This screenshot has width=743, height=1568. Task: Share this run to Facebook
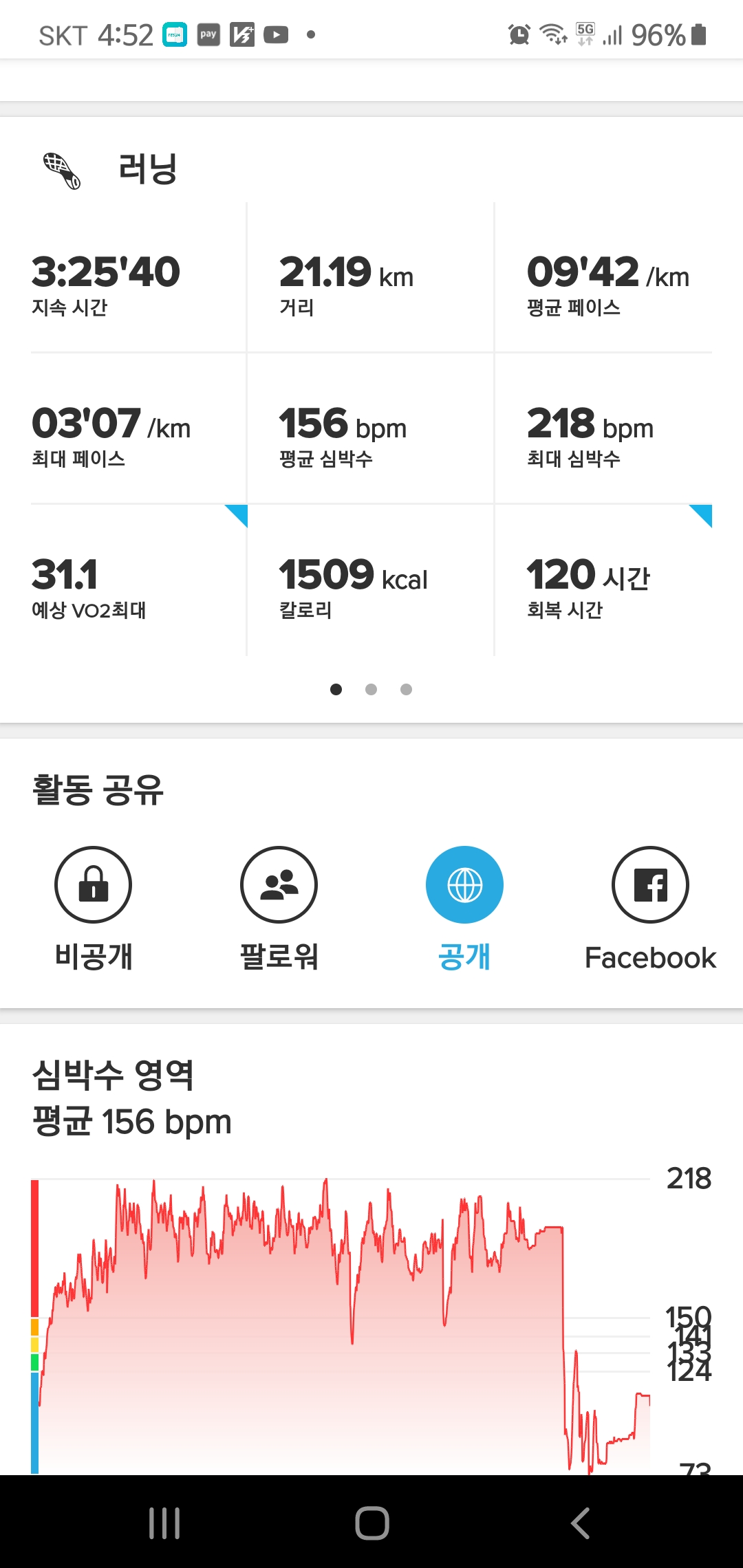pyautogui.click(x=650, y=885)
